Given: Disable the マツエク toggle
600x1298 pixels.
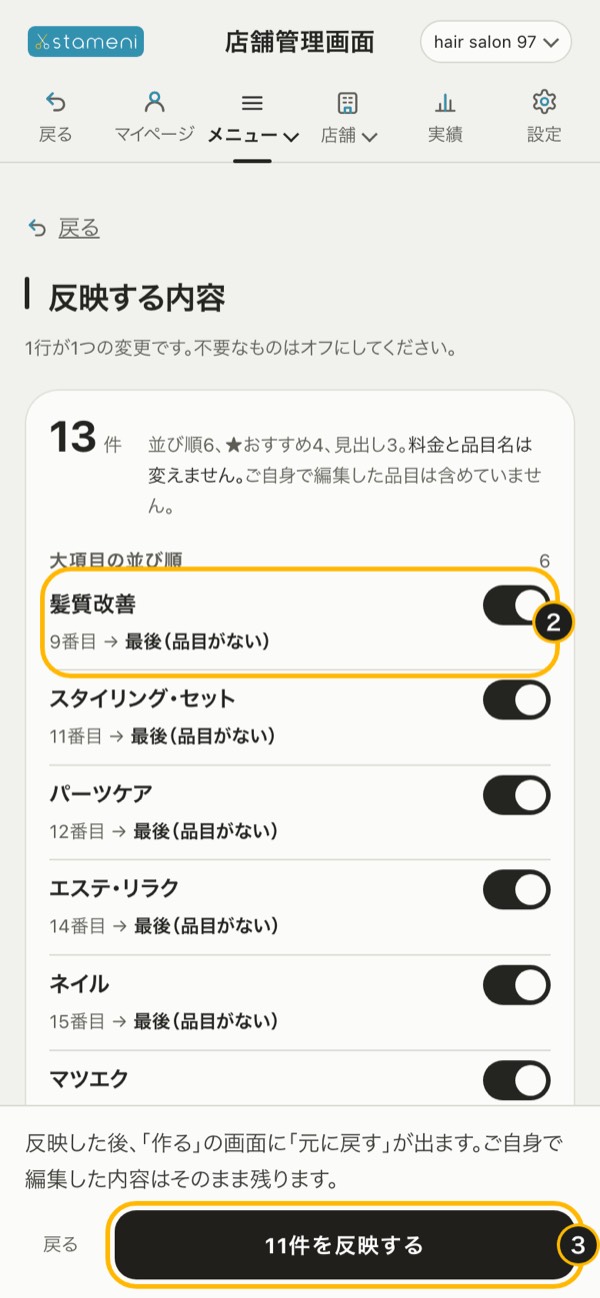Looking at the screenshot, I should click(517, 1080).
